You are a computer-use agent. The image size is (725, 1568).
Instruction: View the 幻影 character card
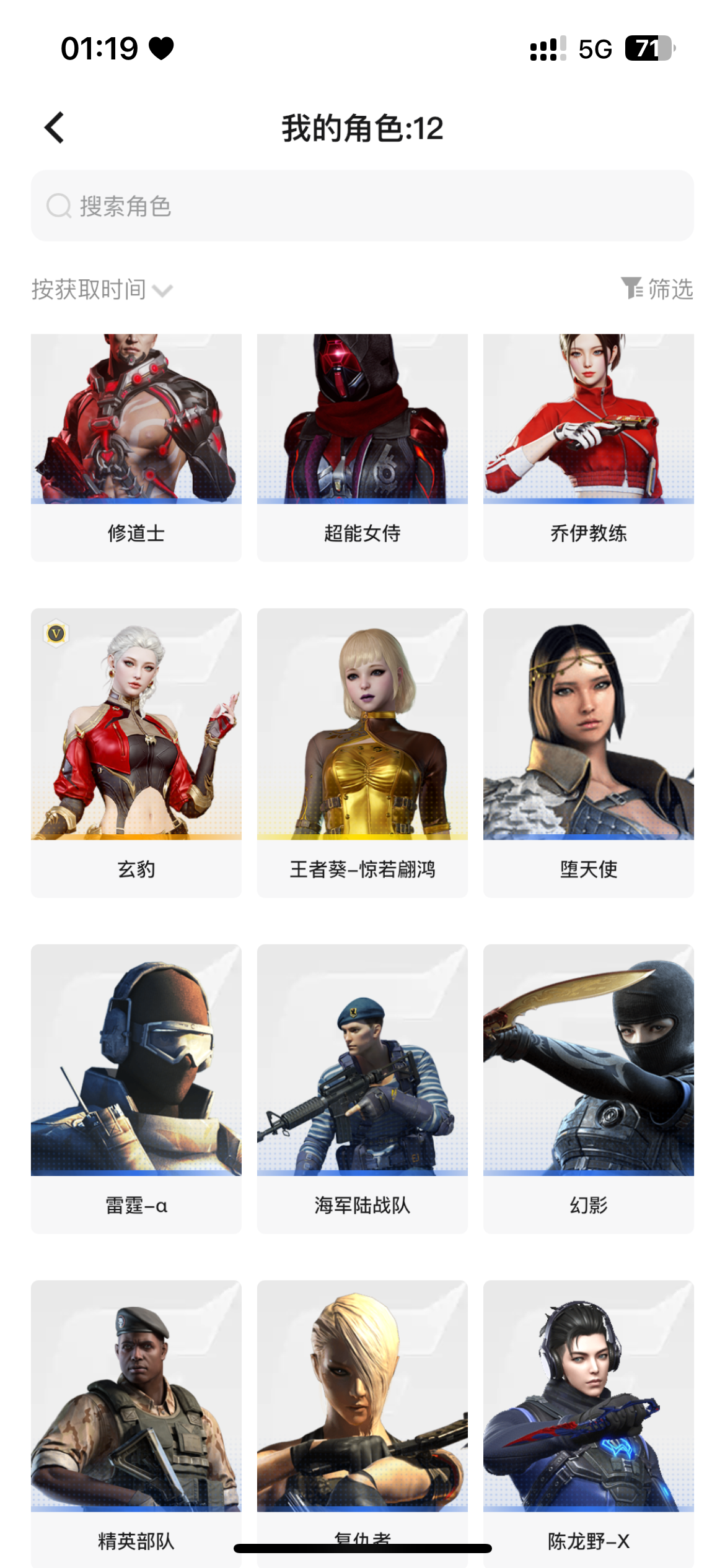[588, 1087]
